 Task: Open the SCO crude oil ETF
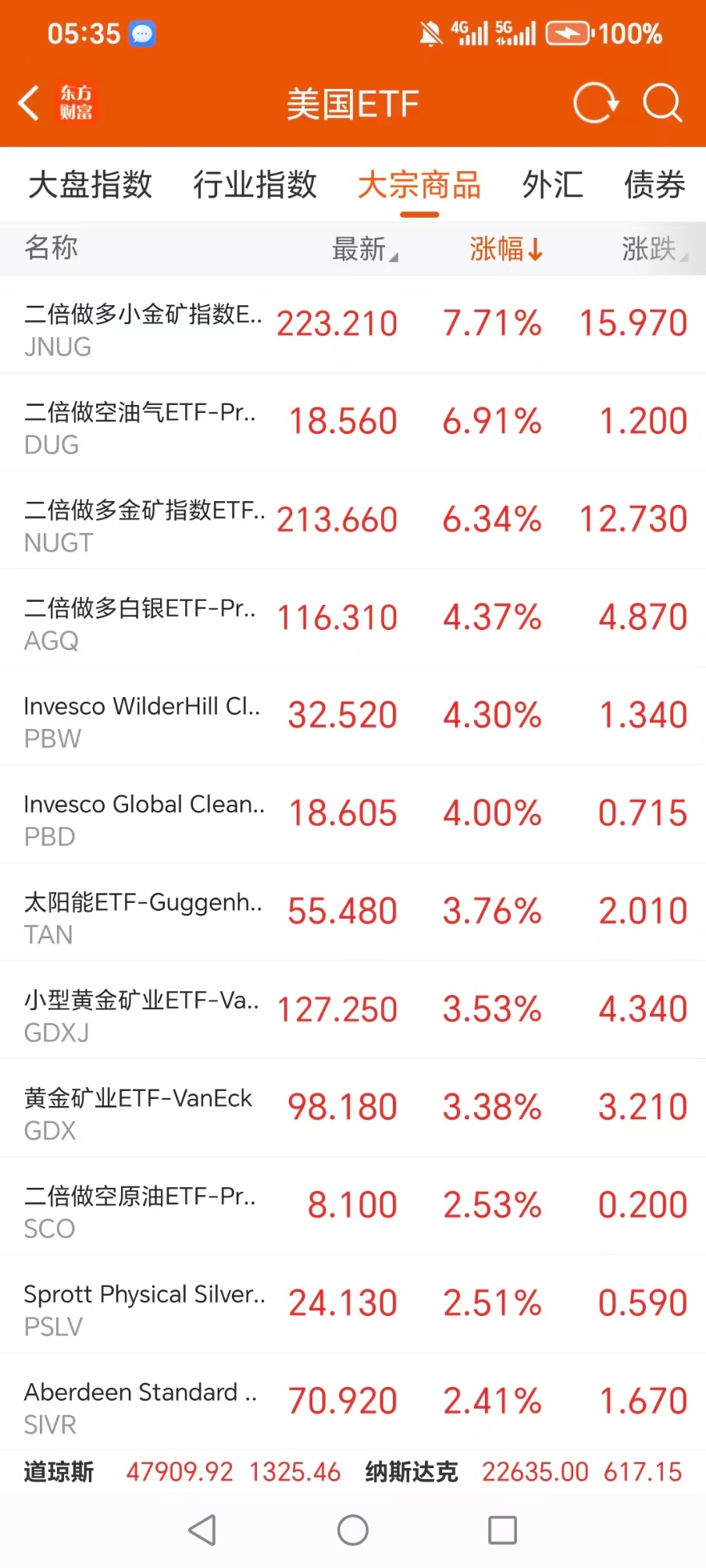click(x=353, y=1207)
